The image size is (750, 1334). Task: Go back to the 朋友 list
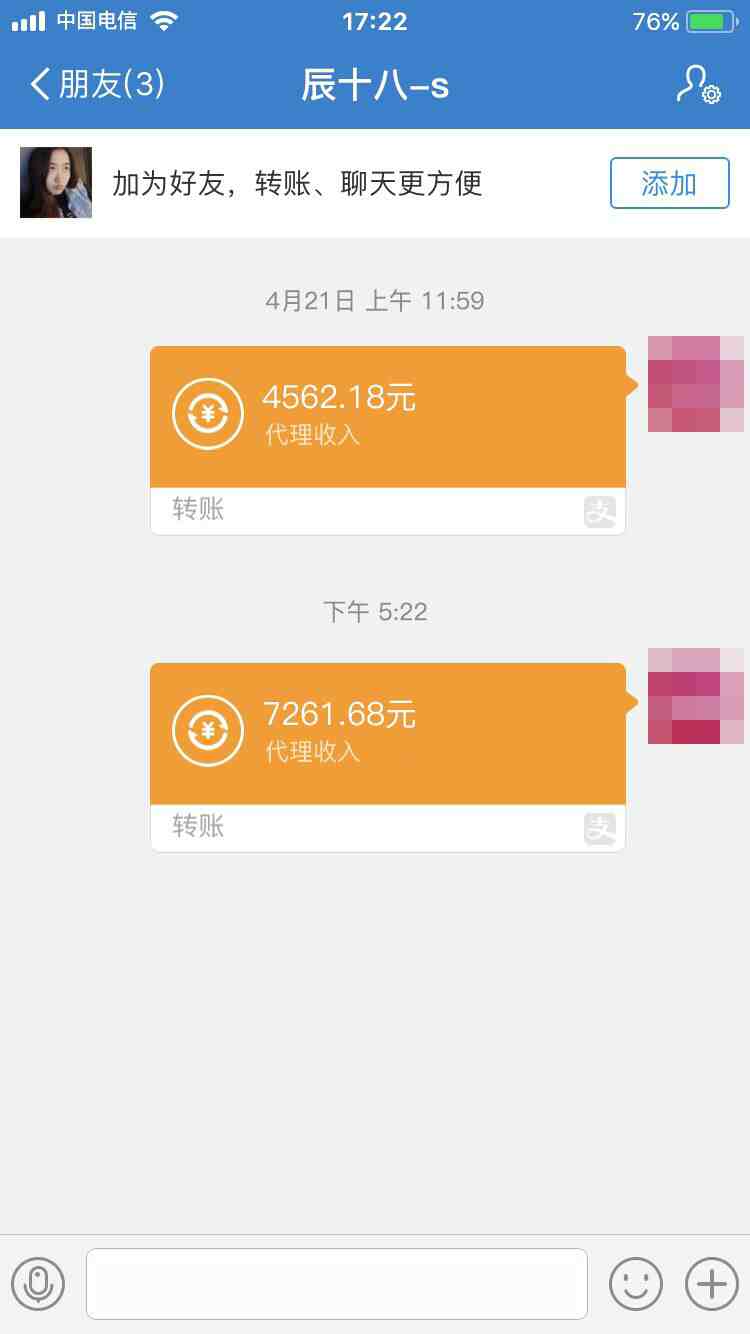97,84
